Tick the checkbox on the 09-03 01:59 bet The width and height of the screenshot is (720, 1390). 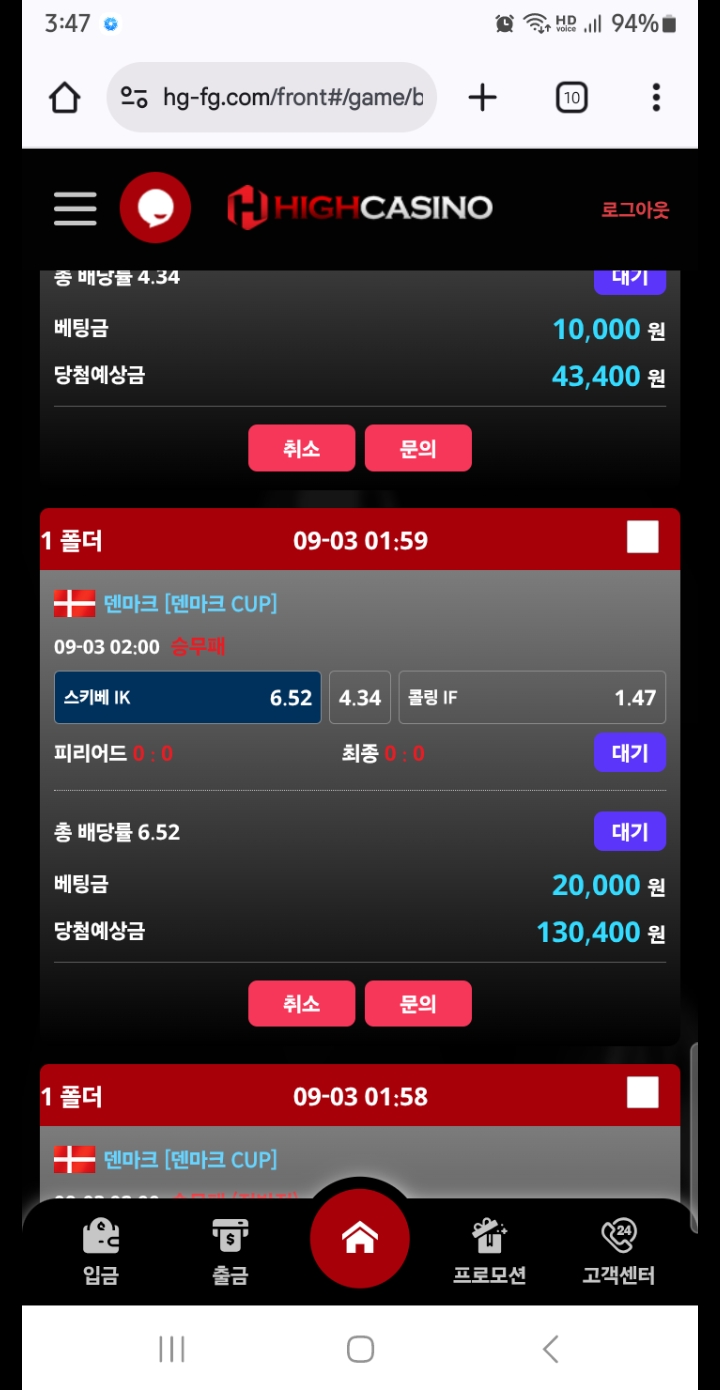click(x=642, y=538)
